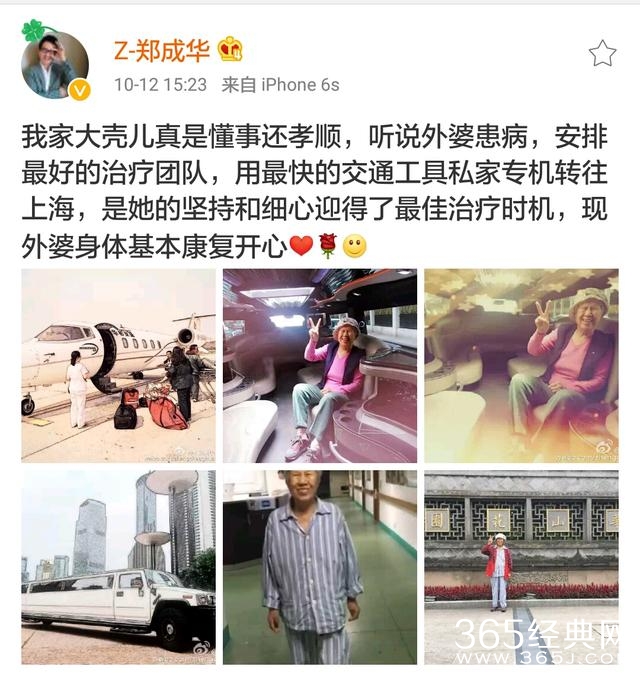
Task: Open the white stretch limousine photo
Action: click(118, 567)
